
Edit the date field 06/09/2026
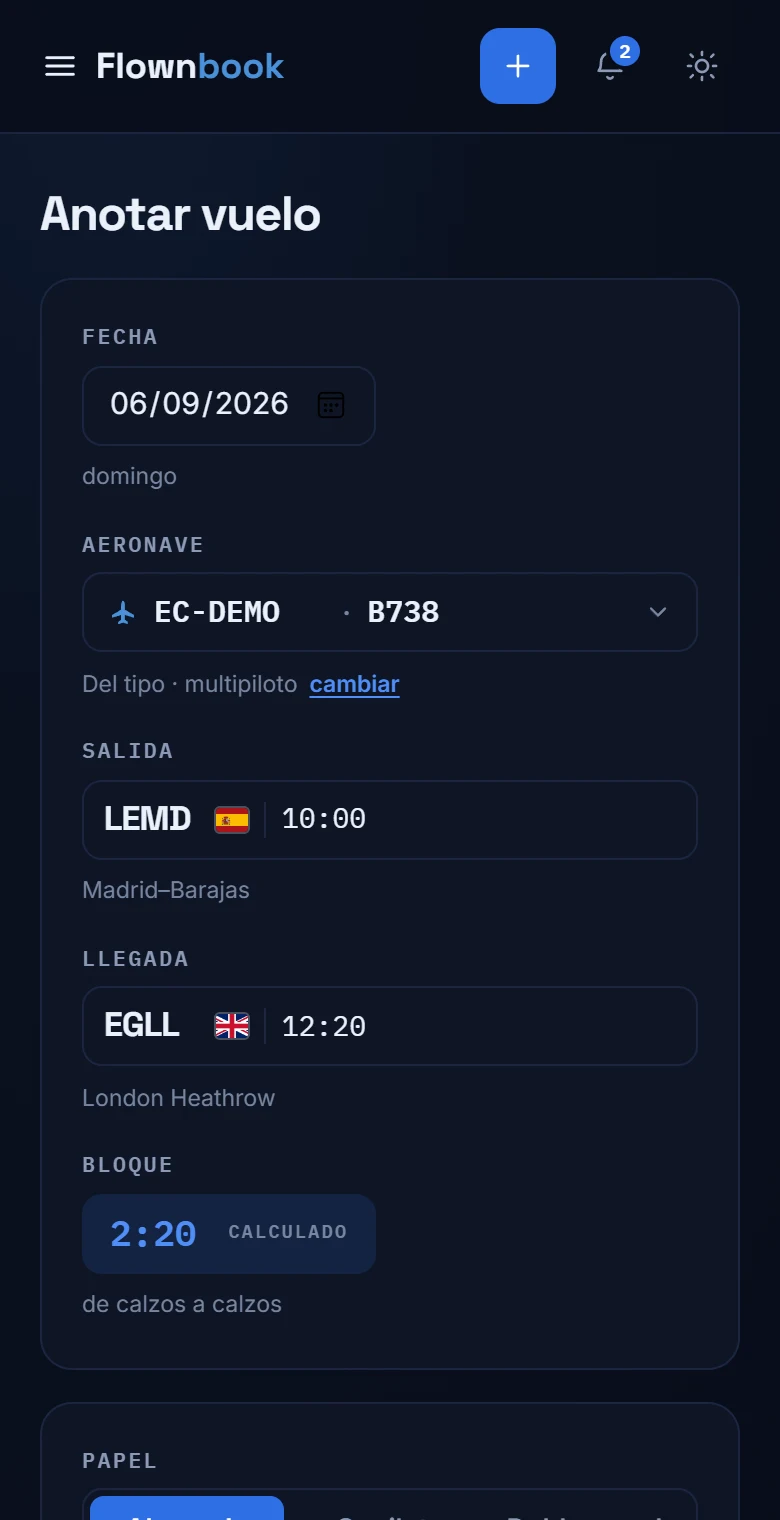coord(229,405)
